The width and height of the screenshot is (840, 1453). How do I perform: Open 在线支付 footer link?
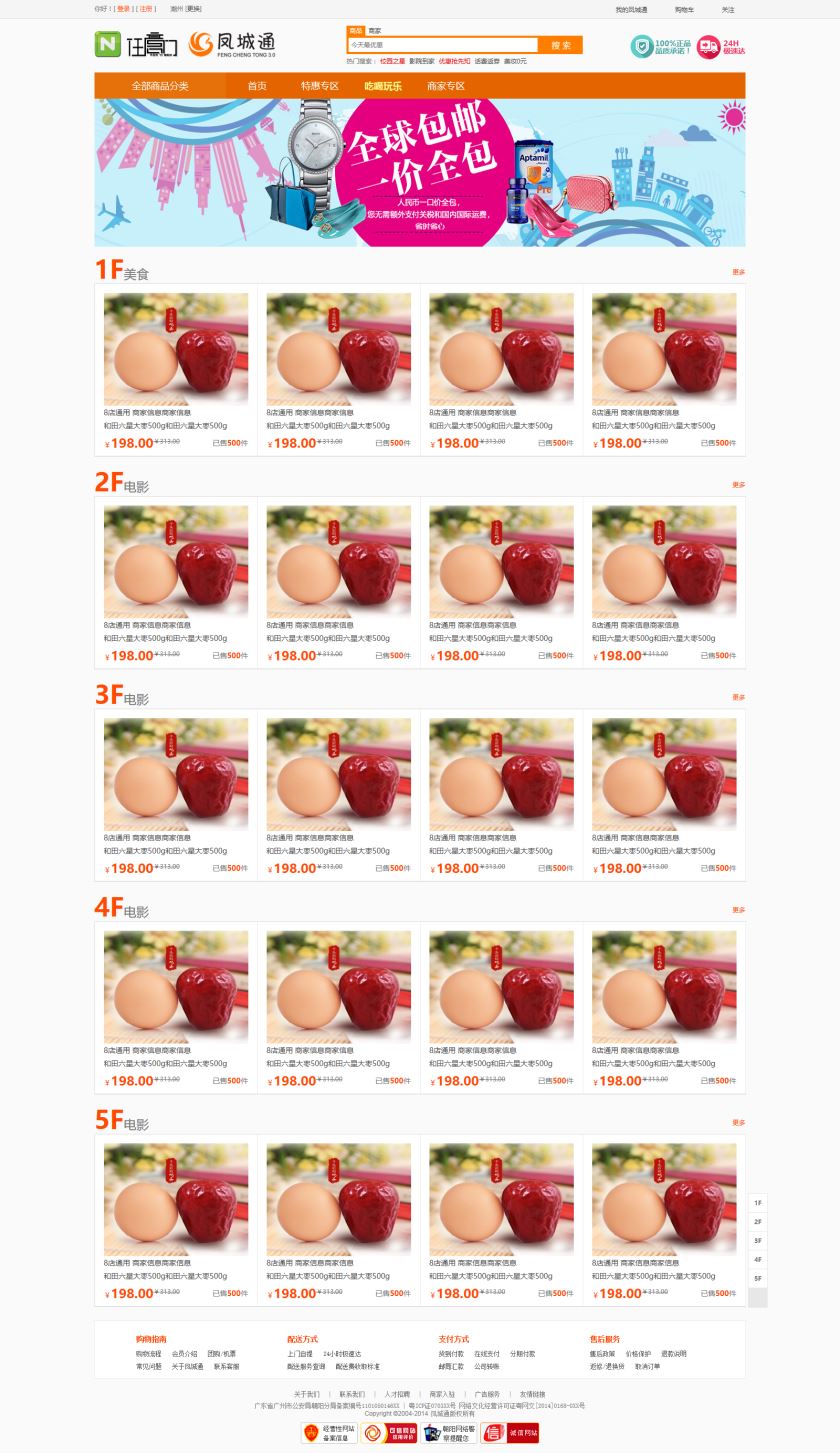coord(486,1354)
